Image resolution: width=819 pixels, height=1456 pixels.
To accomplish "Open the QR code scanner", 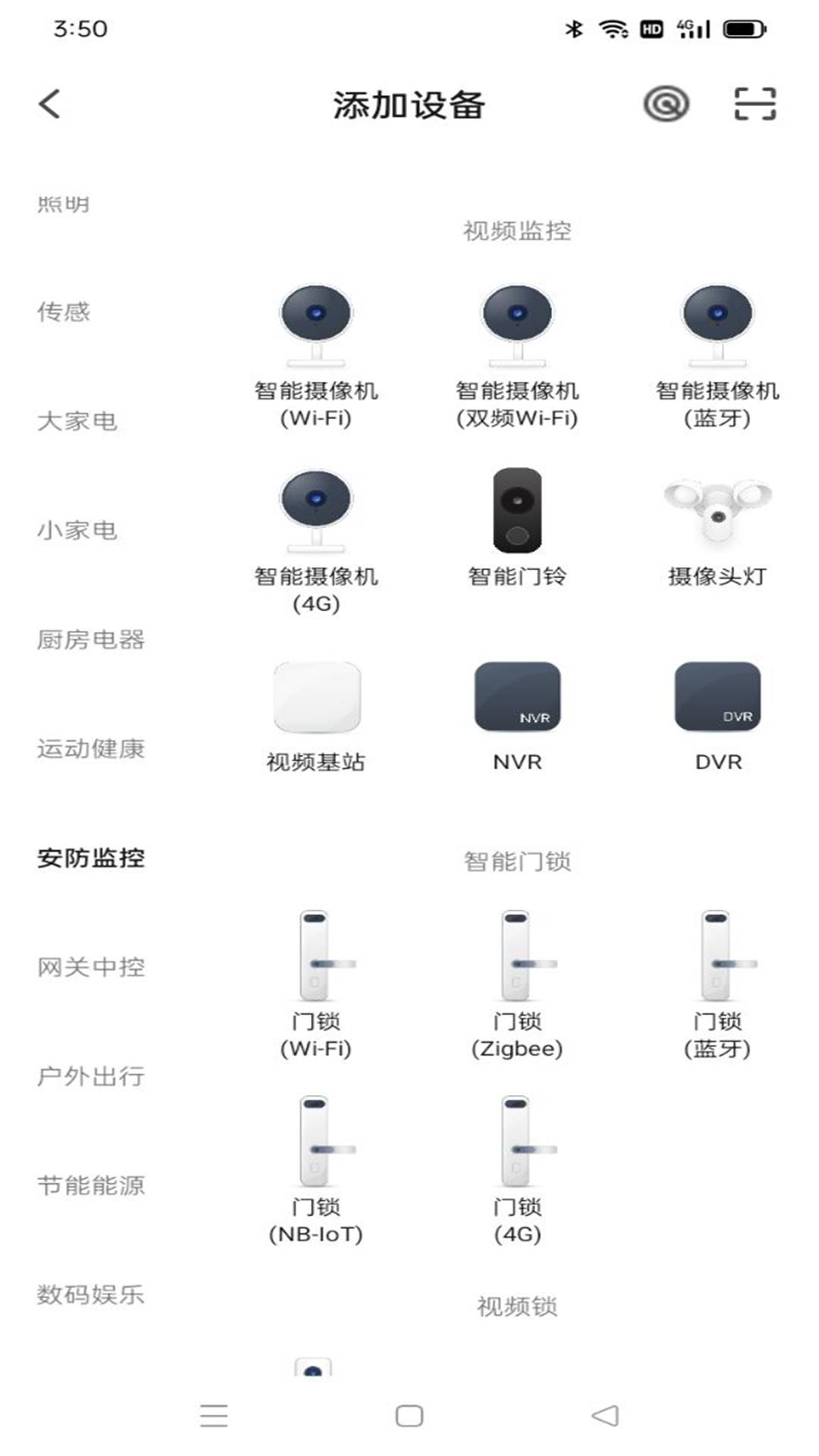I will click(755, 104).
